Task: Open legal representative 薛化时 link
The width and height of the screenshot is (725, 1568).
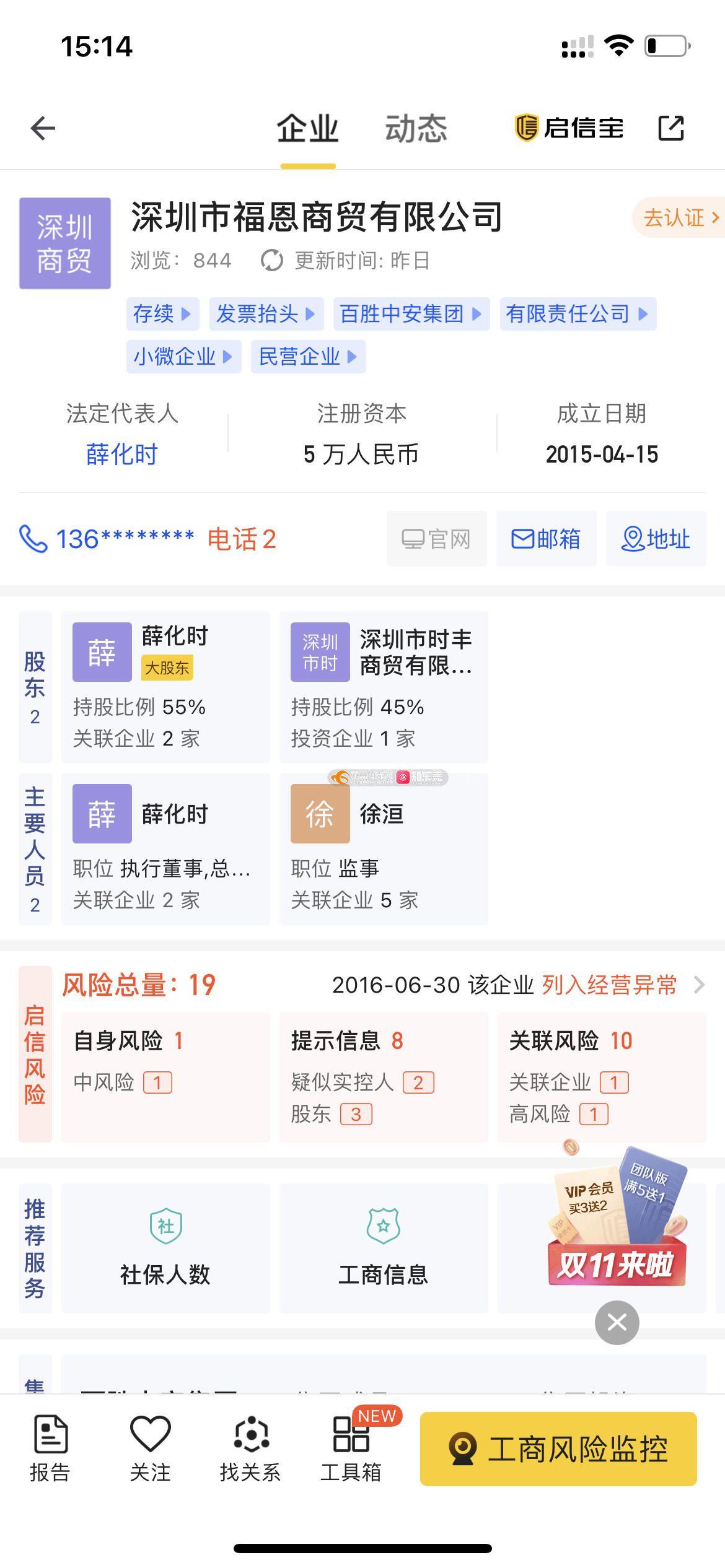Action: [122, 455]
